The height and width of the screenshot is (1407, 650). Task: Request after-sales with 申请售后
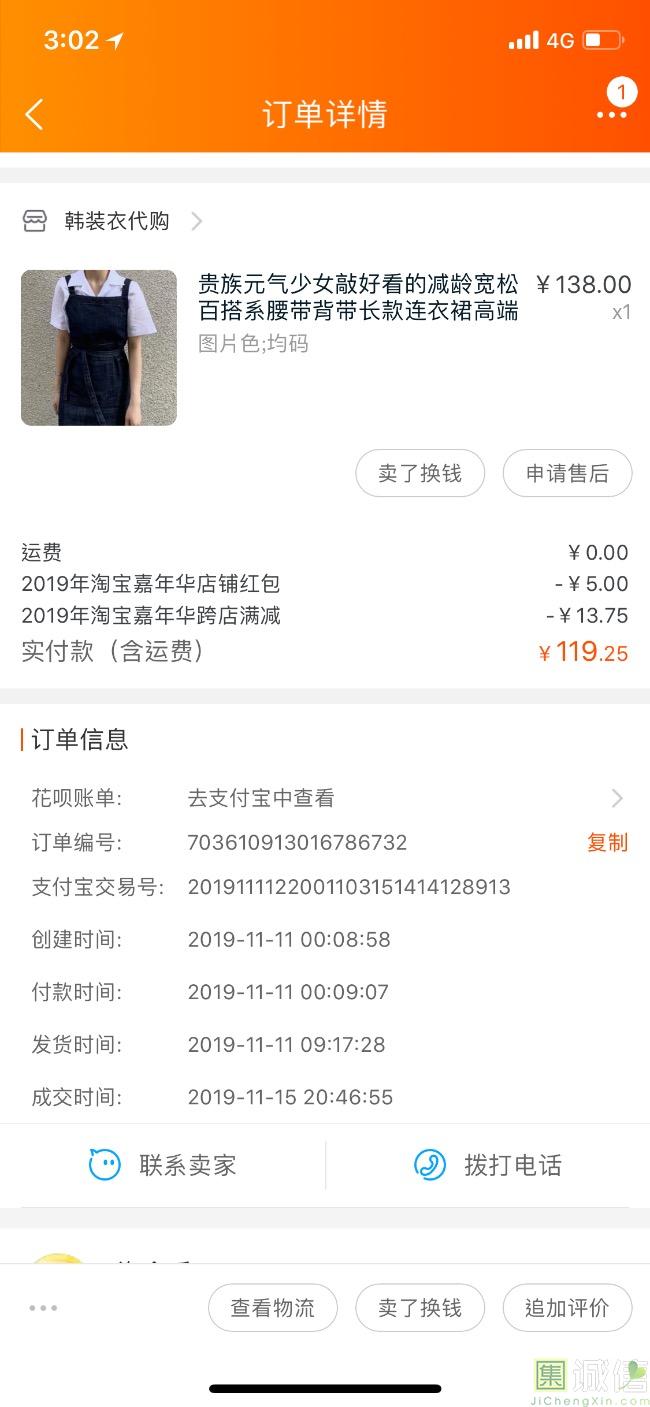[x=567, y=473]
